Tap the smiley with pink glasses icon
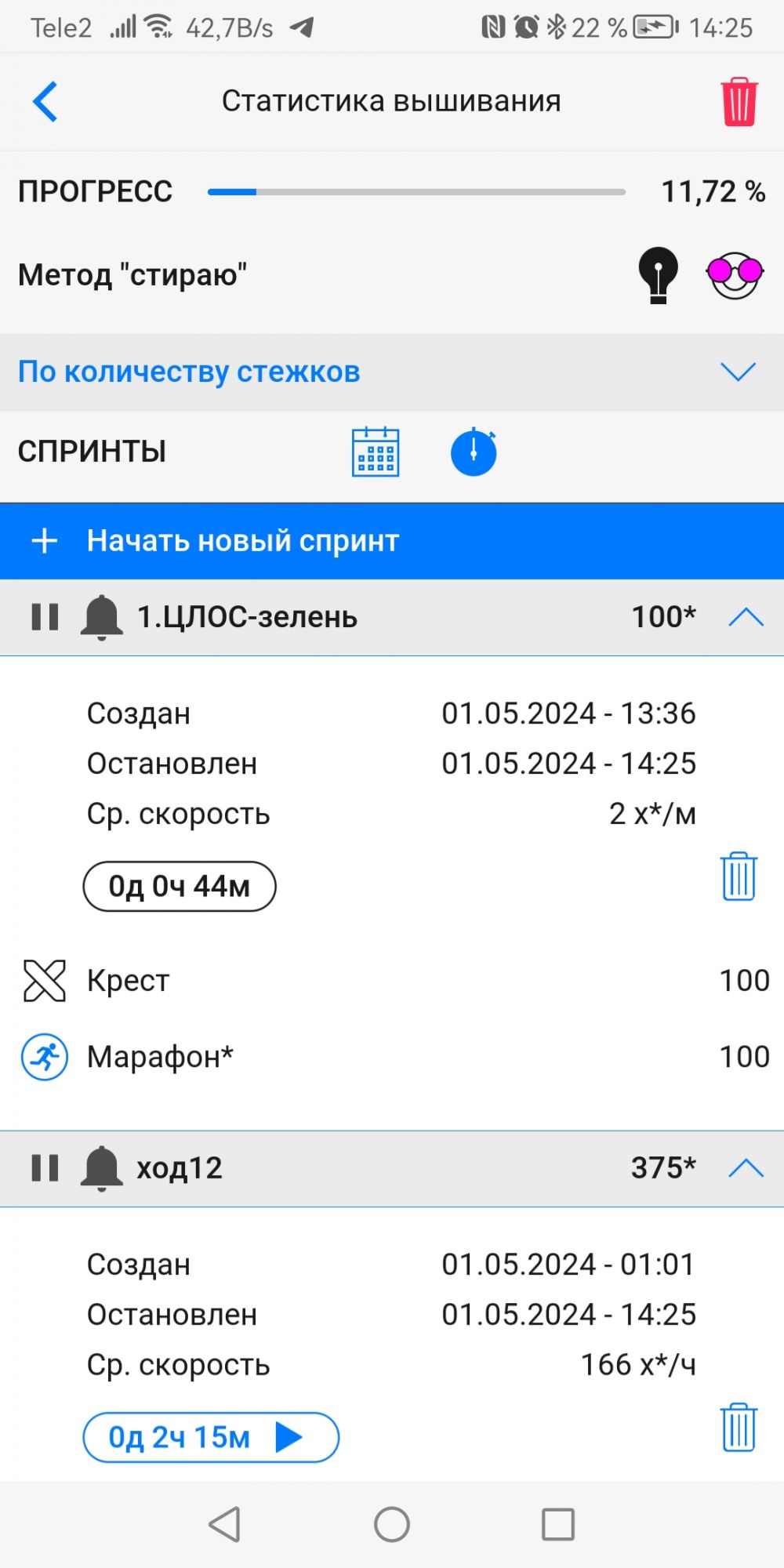Image resolution: width=784 pixels, height=1568 pixels. [735, 274]
